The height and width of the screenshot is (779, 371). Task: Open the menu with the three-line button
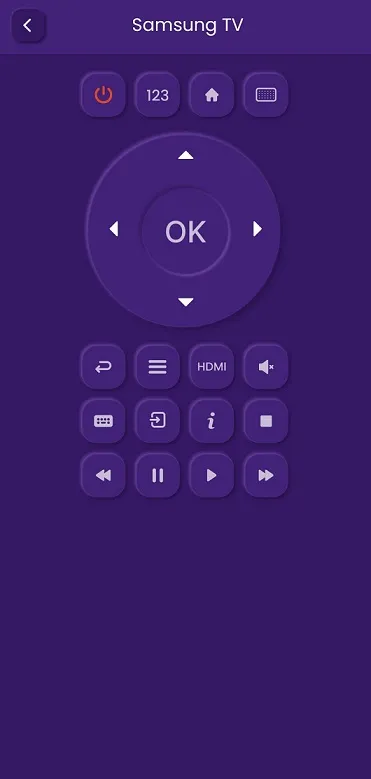point(157,367)
